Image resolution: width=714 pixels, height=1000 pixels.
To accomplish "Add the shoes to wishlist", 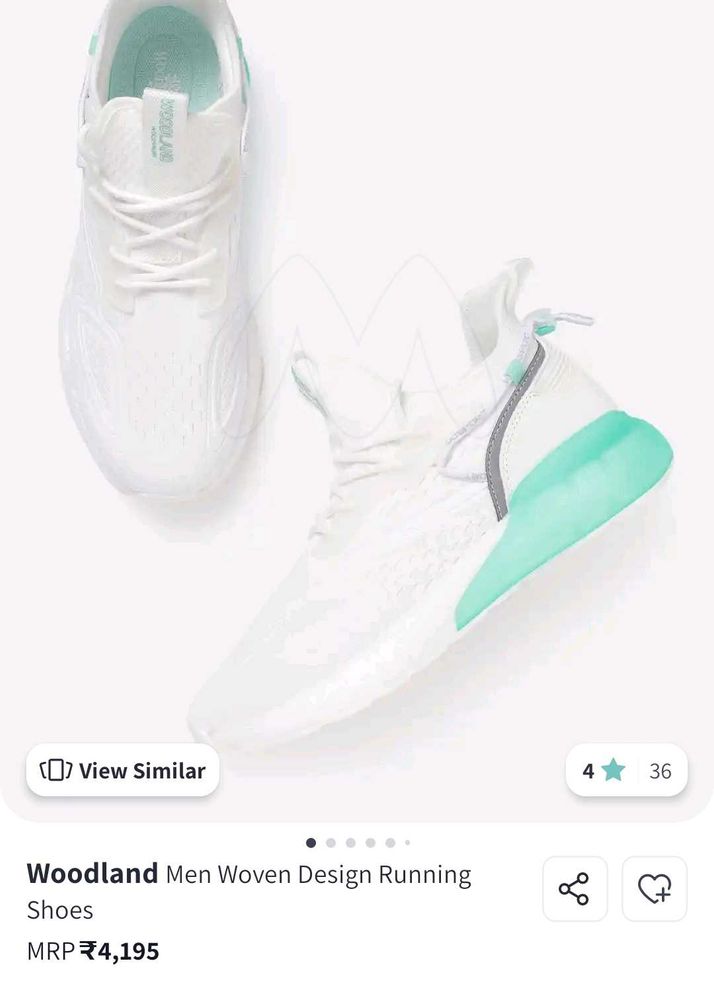I will pyautogui.click(x=654, y=888).
